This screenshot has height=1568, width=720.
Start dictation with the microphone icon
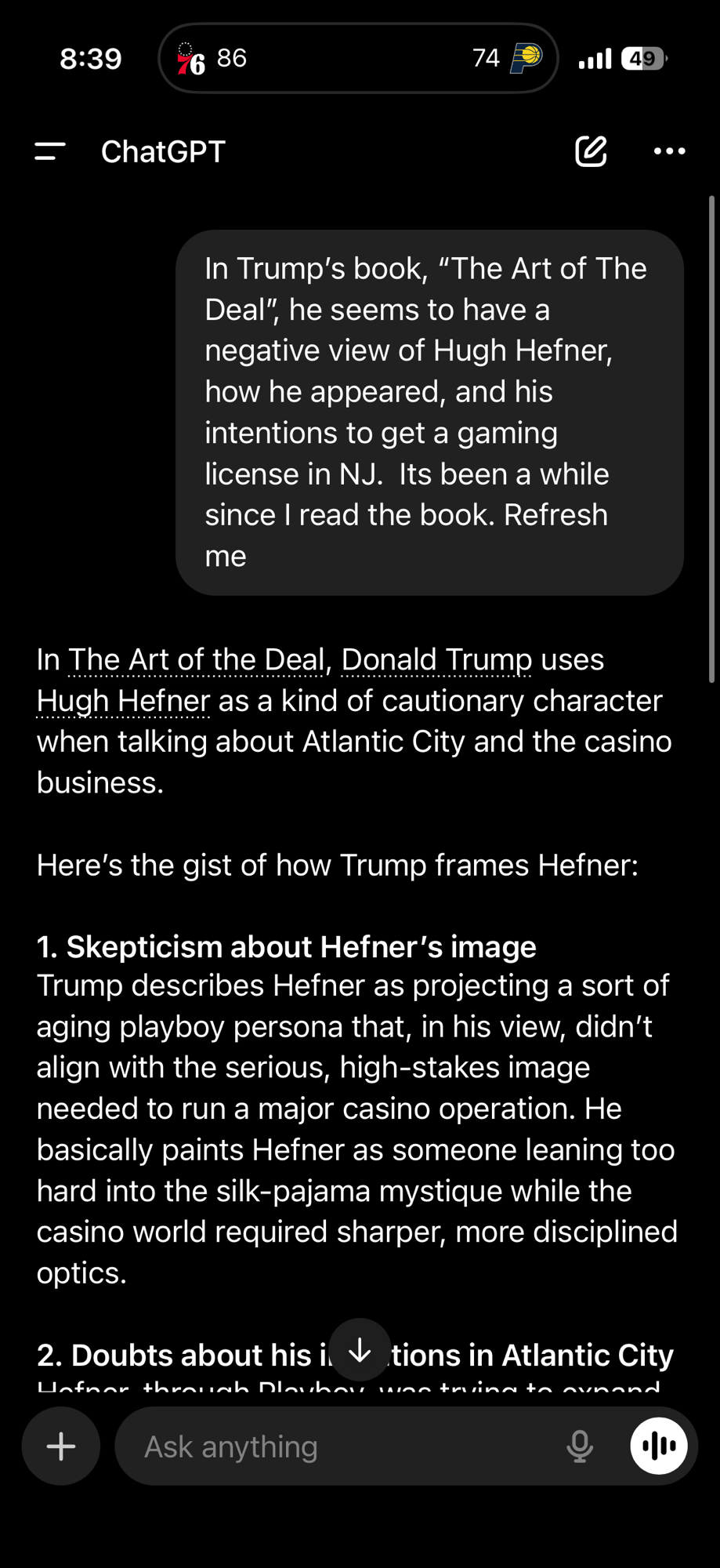(x=580, y=1446)
